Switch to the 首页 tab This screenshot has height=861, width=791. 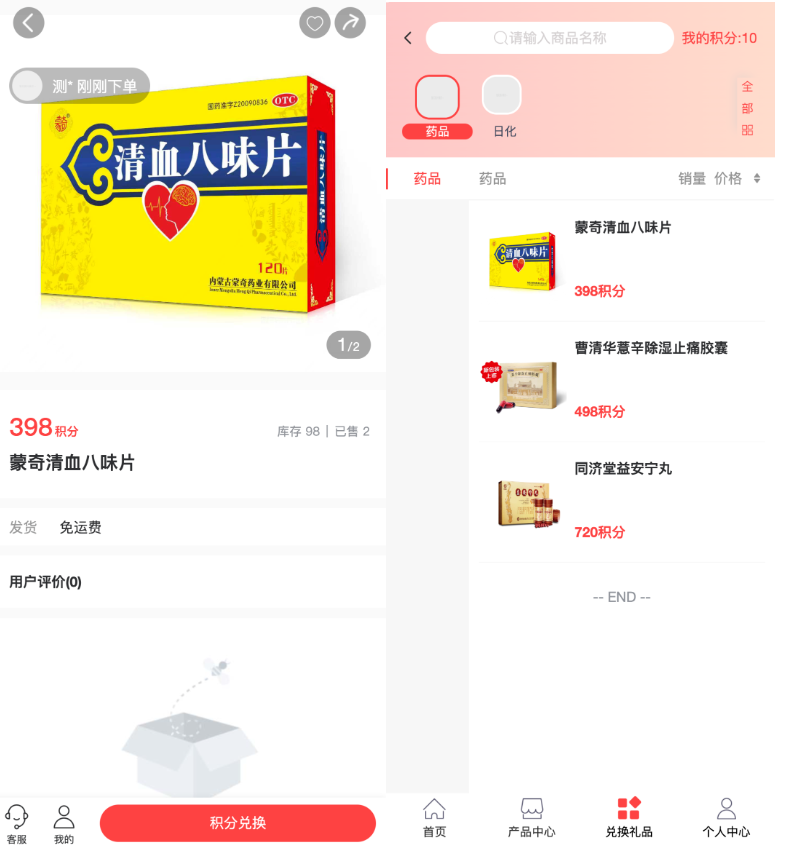(434, 817)
